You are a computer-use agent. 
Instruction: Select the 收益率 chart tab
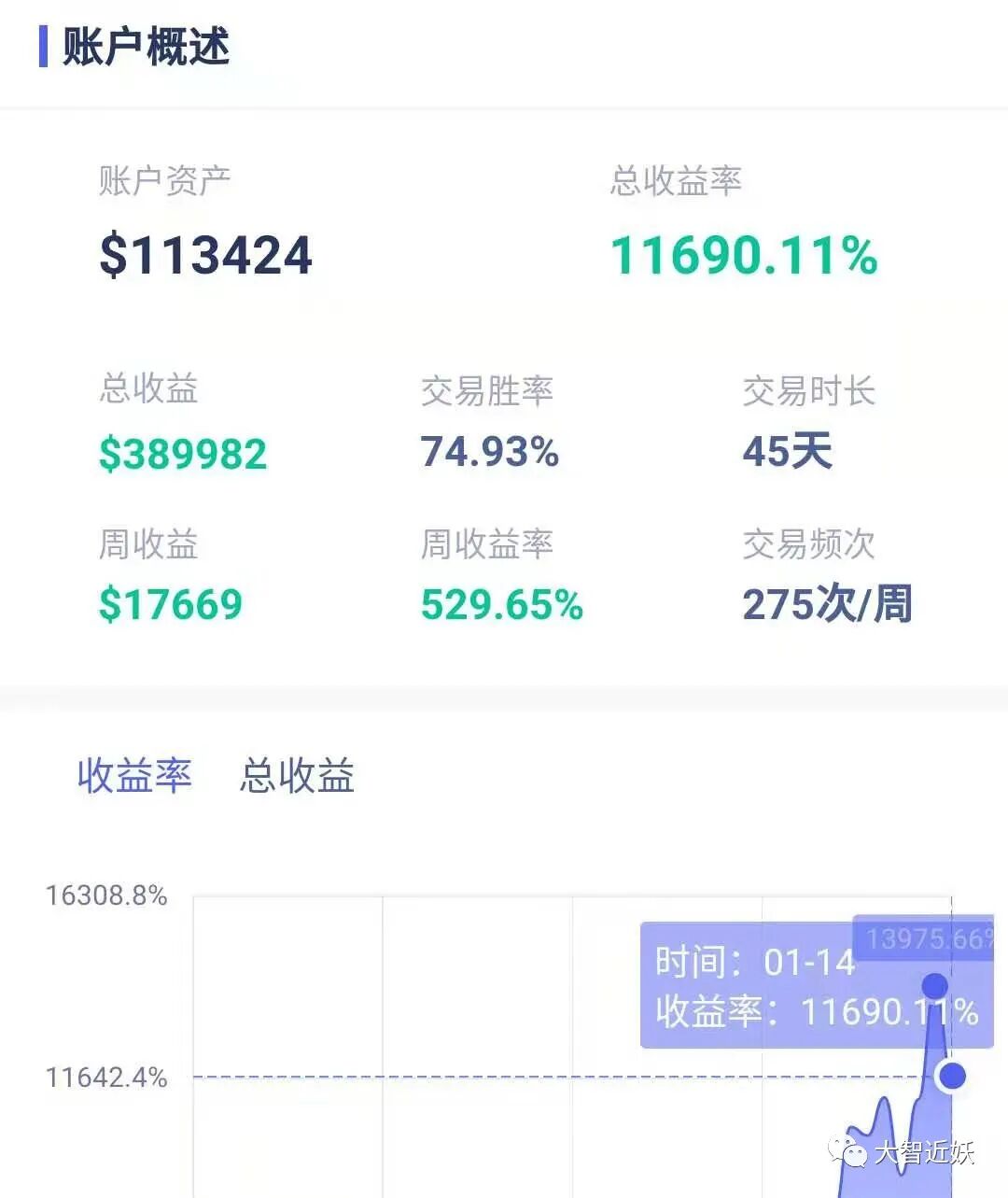(x=134, y=776)
